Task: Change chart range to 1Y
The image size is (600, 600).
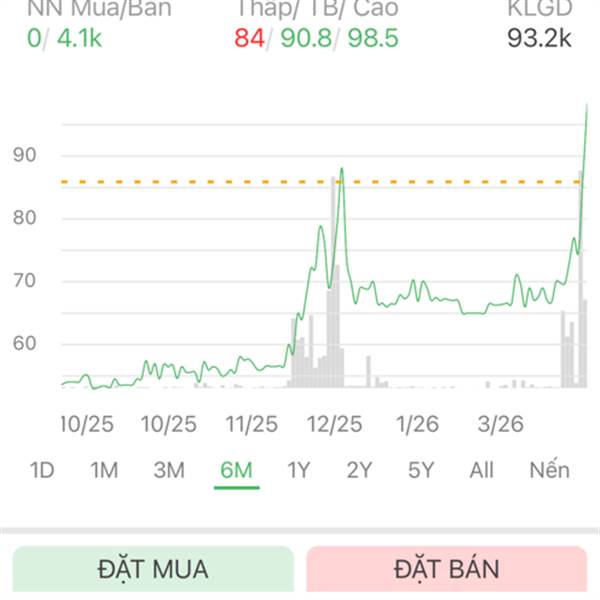Action: coord(298,470)
